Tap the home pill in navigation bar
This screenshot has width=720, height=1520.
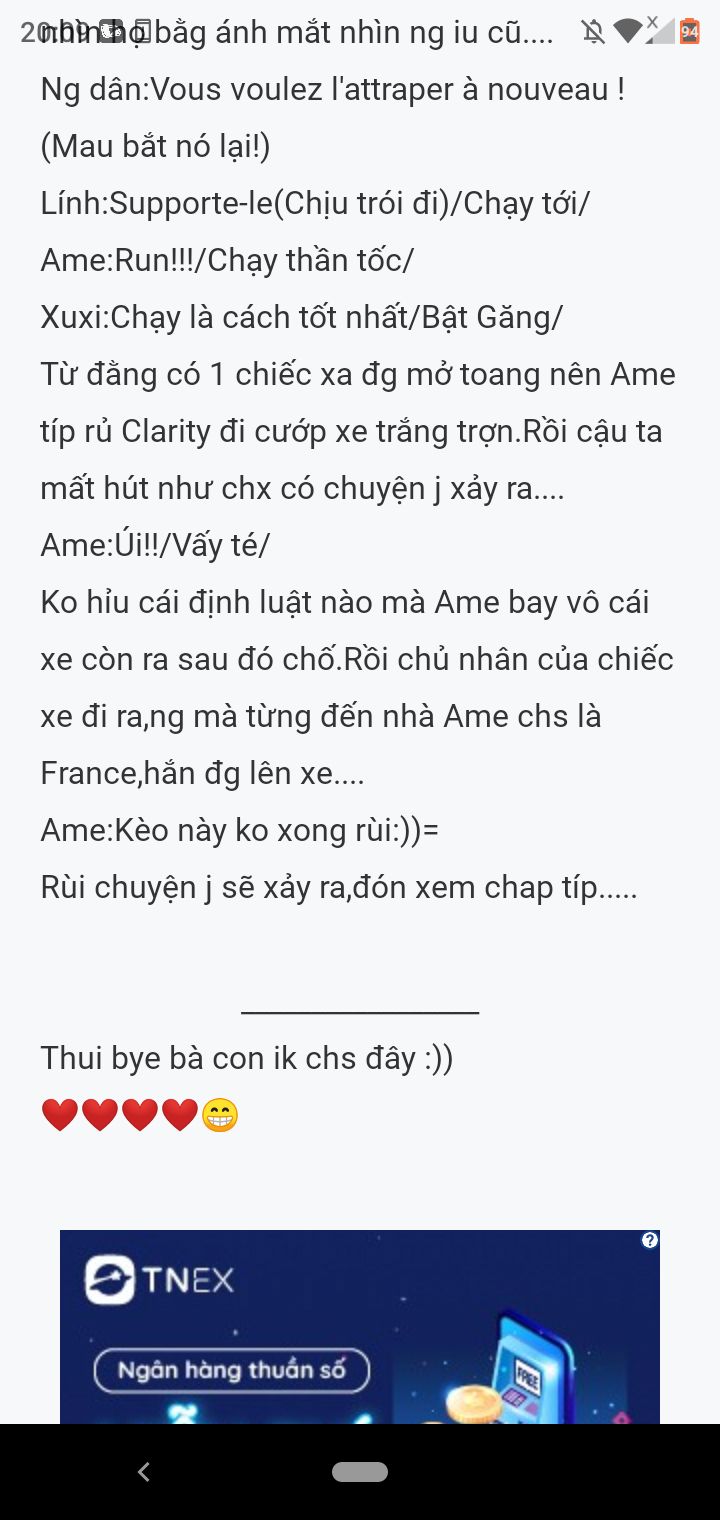[360, 1471]
